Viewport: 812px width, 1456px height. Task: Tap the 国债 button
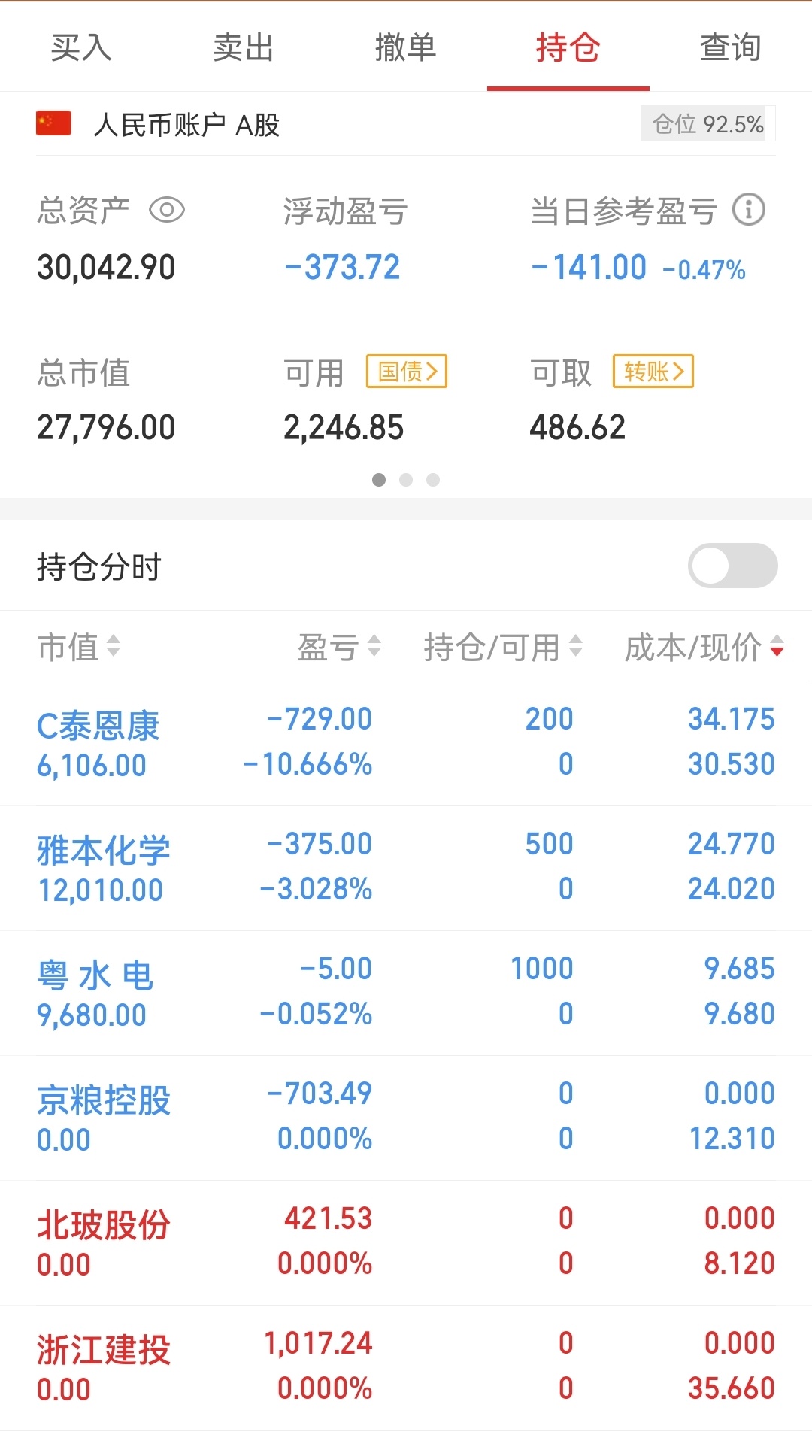click(407, 372)
